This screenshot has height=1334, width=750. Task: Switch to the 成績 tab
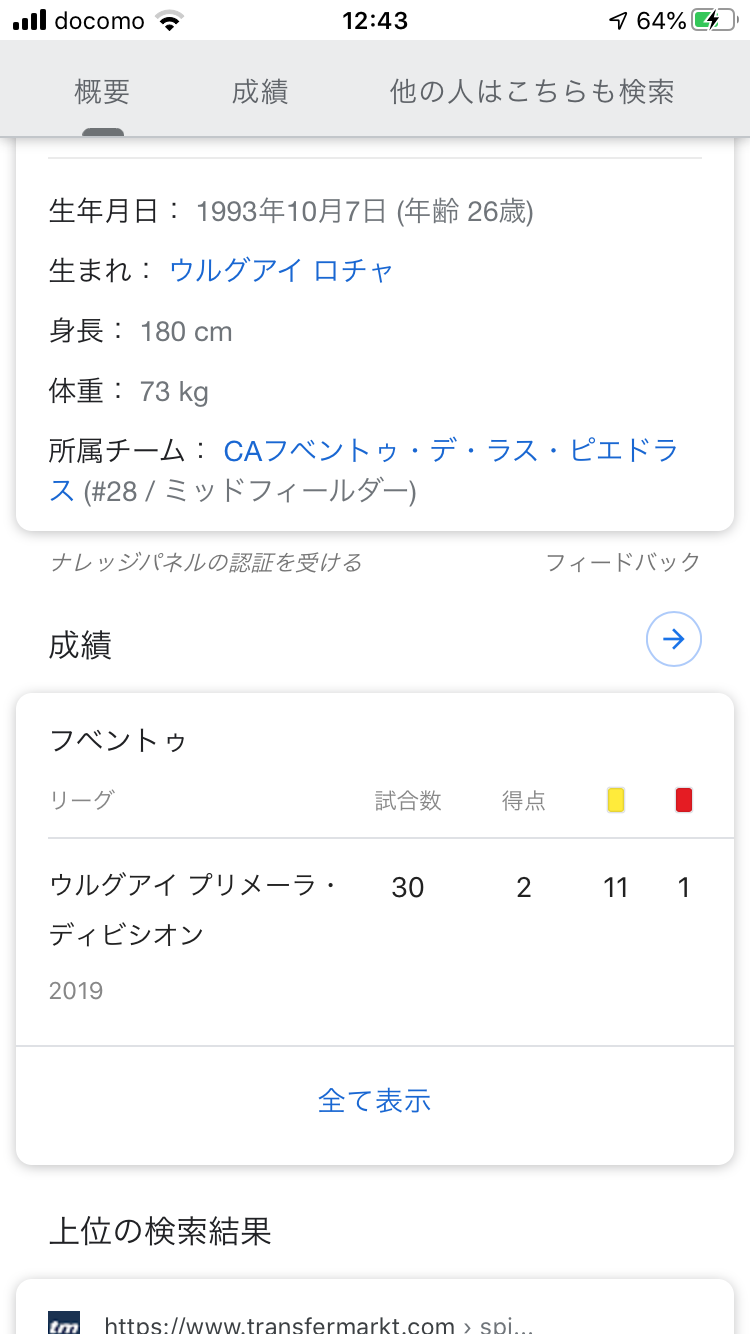click(260, 92)
